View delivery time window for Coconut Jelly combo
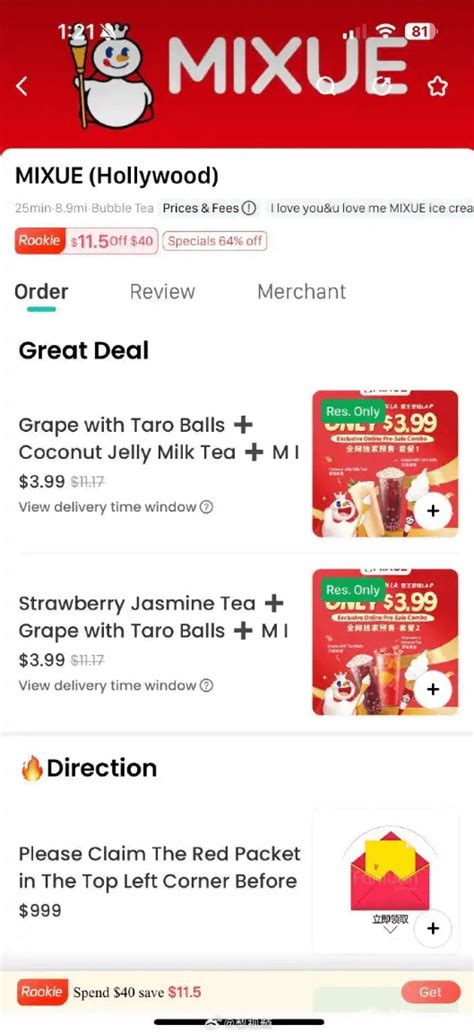 (x=115, y=507)
